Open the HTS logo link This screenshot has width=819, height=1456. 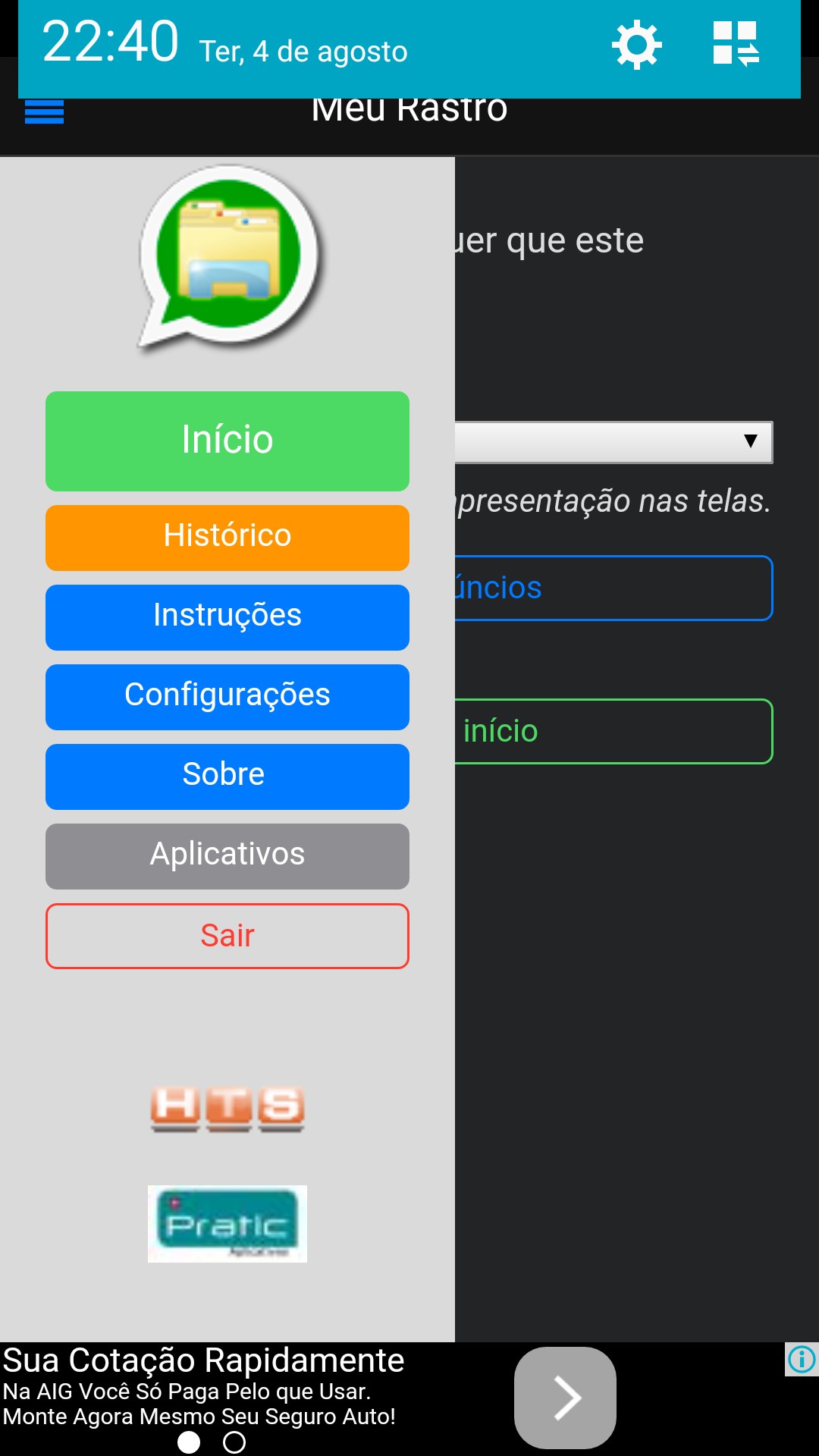[x=227, y=1108]
